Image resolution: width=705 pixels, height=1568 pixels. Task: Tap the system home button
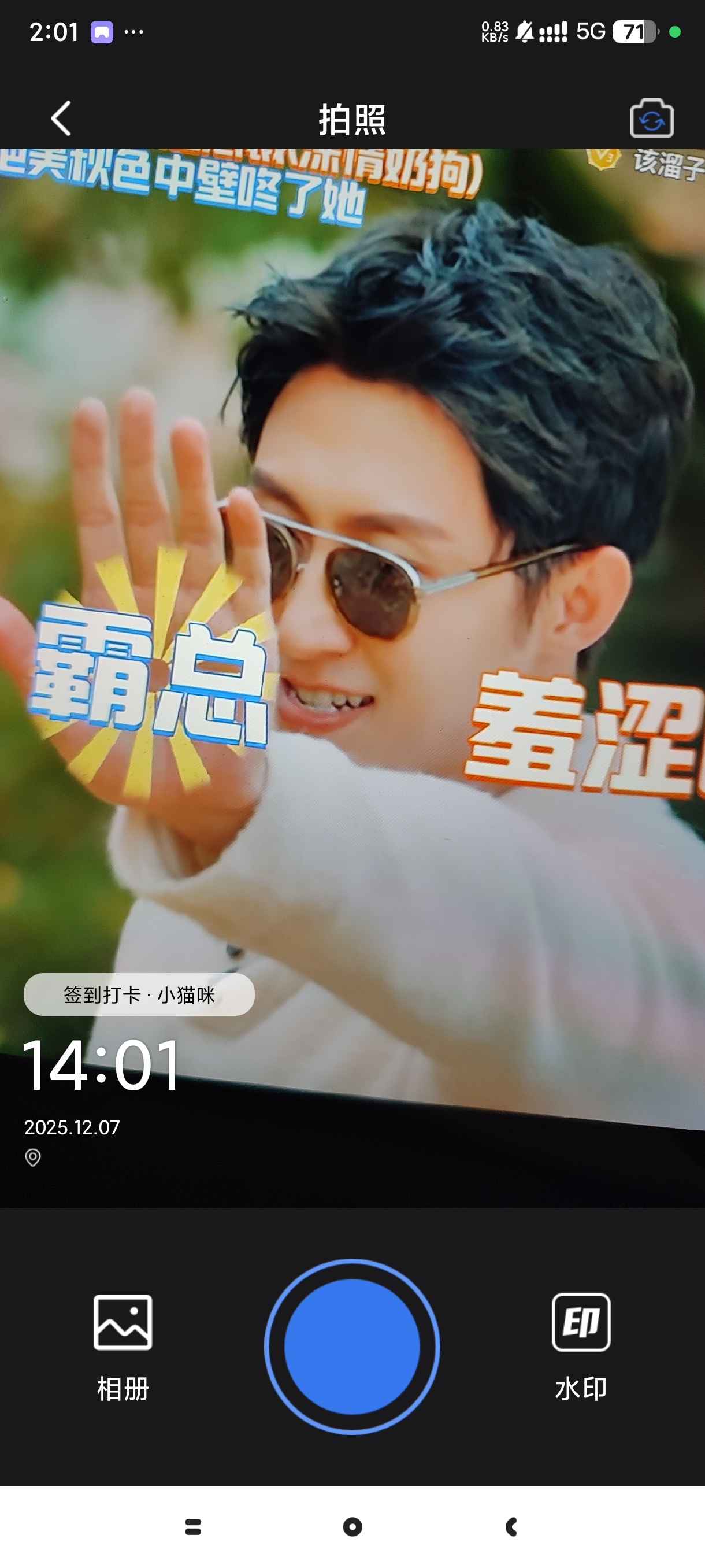(x=352, y=1526)
